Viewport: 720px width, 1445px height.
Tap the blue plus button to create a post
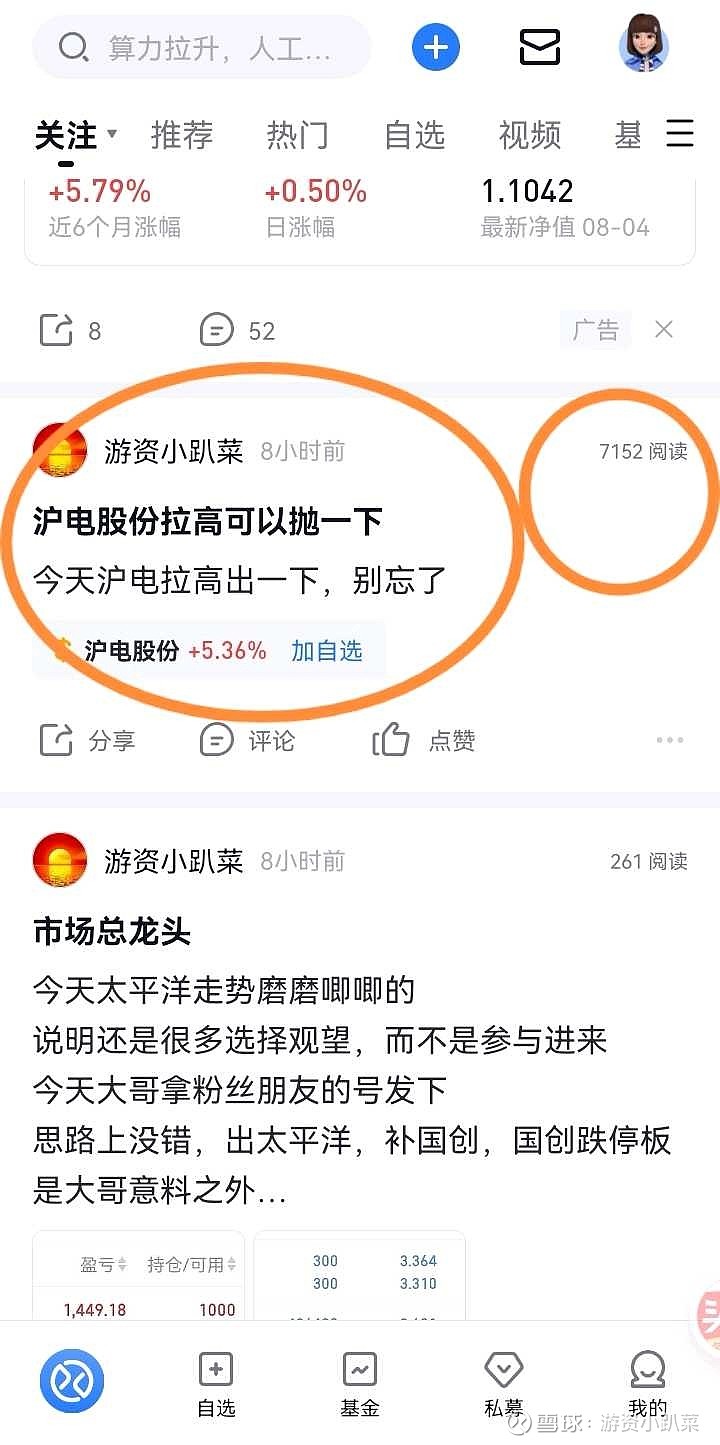point(436,47)
